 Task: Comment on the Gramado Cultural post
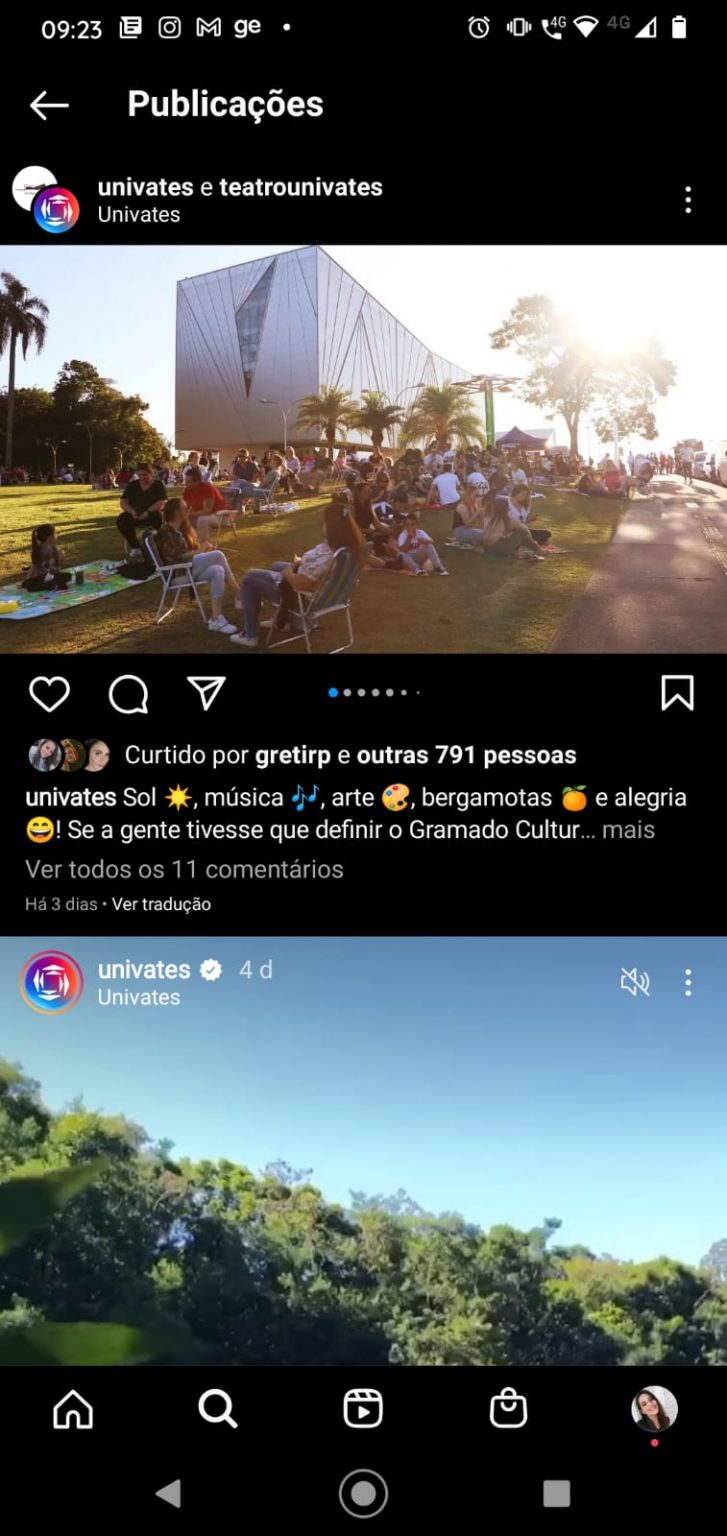(128, 693)
